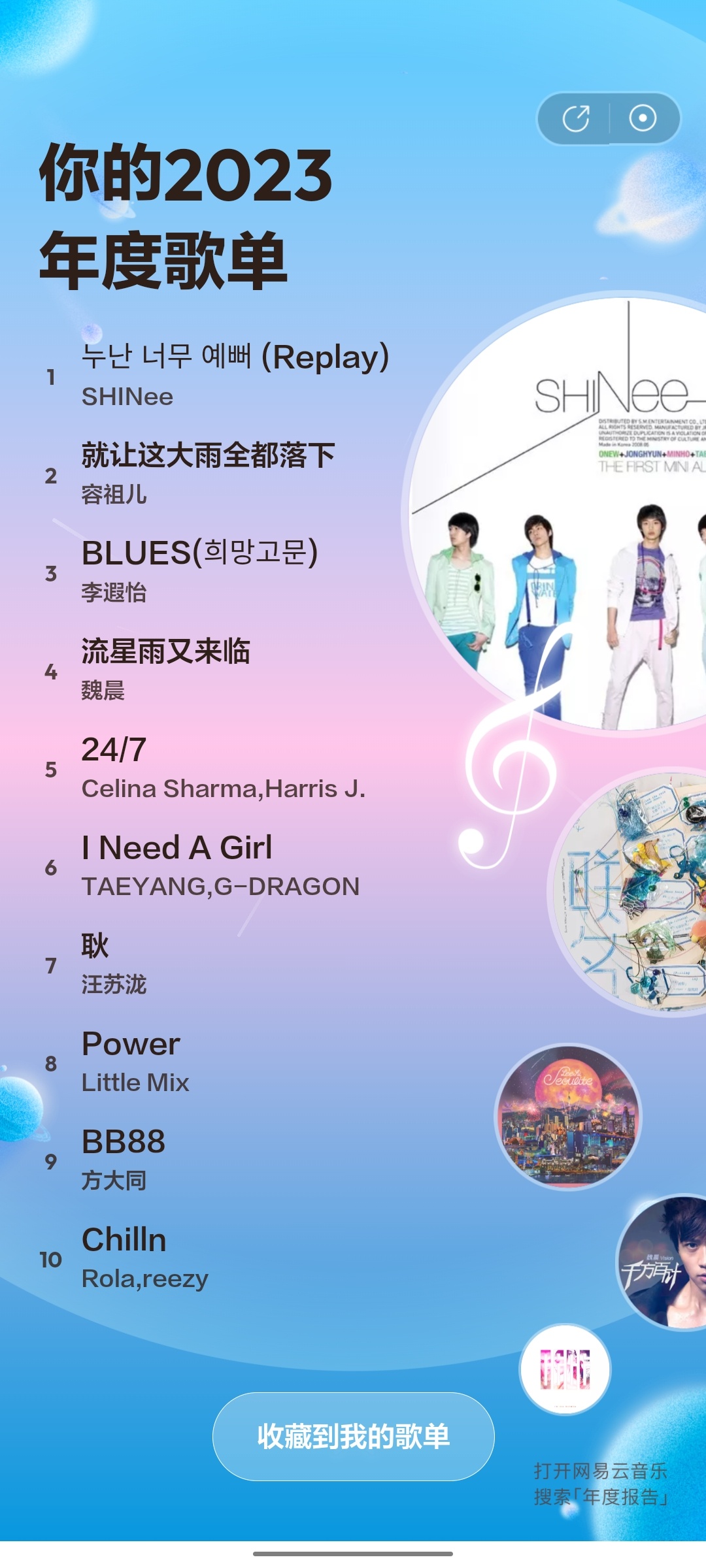706x1568 pixels.
Task: Tap 收藏到我的歌单 button
Action: pos(353,1437)
